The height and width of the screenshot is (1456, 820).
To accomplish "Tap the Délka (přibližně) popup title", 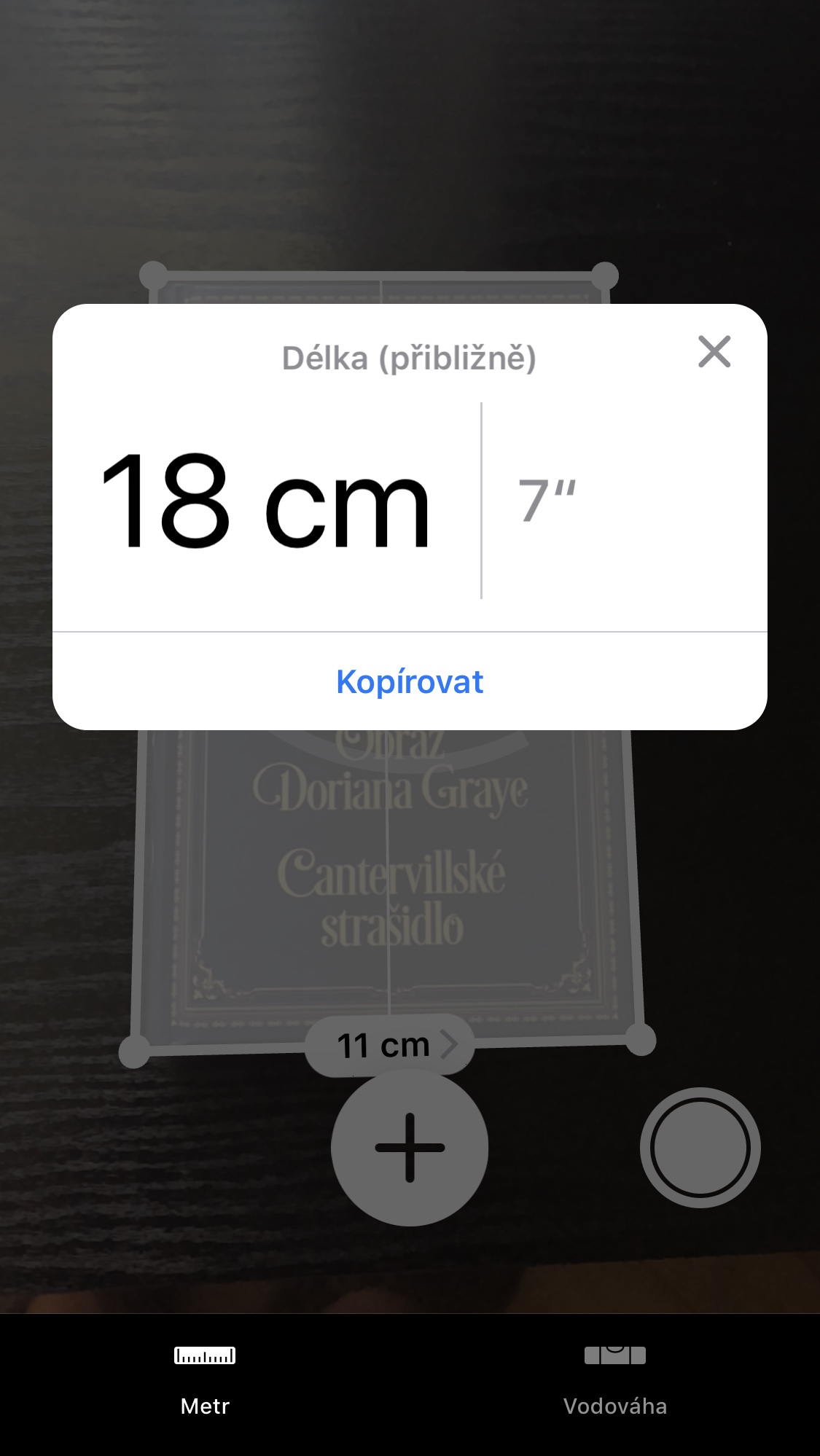I will click(410, 356).
